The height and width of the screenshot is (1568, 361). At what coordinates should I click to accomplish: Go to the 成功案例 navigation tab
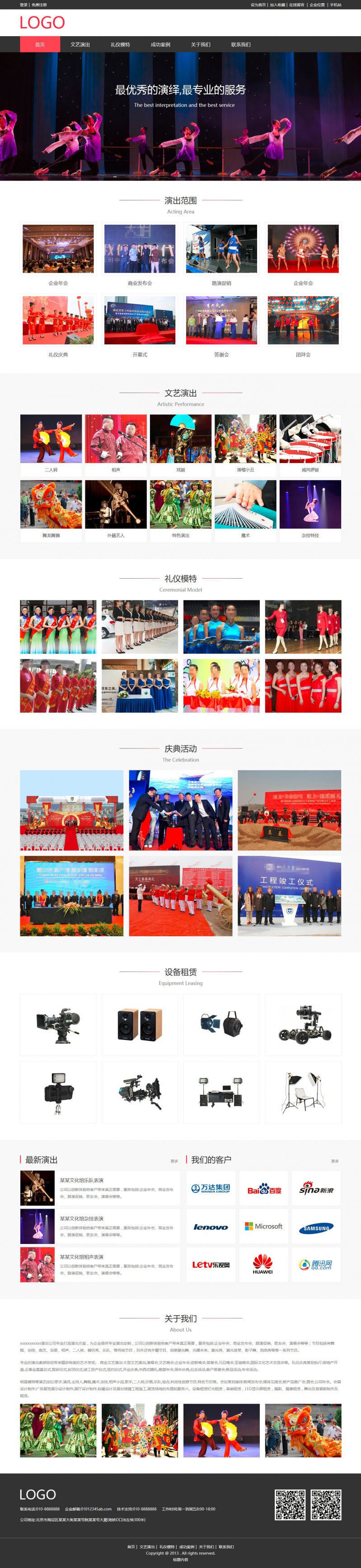[160, 44]
